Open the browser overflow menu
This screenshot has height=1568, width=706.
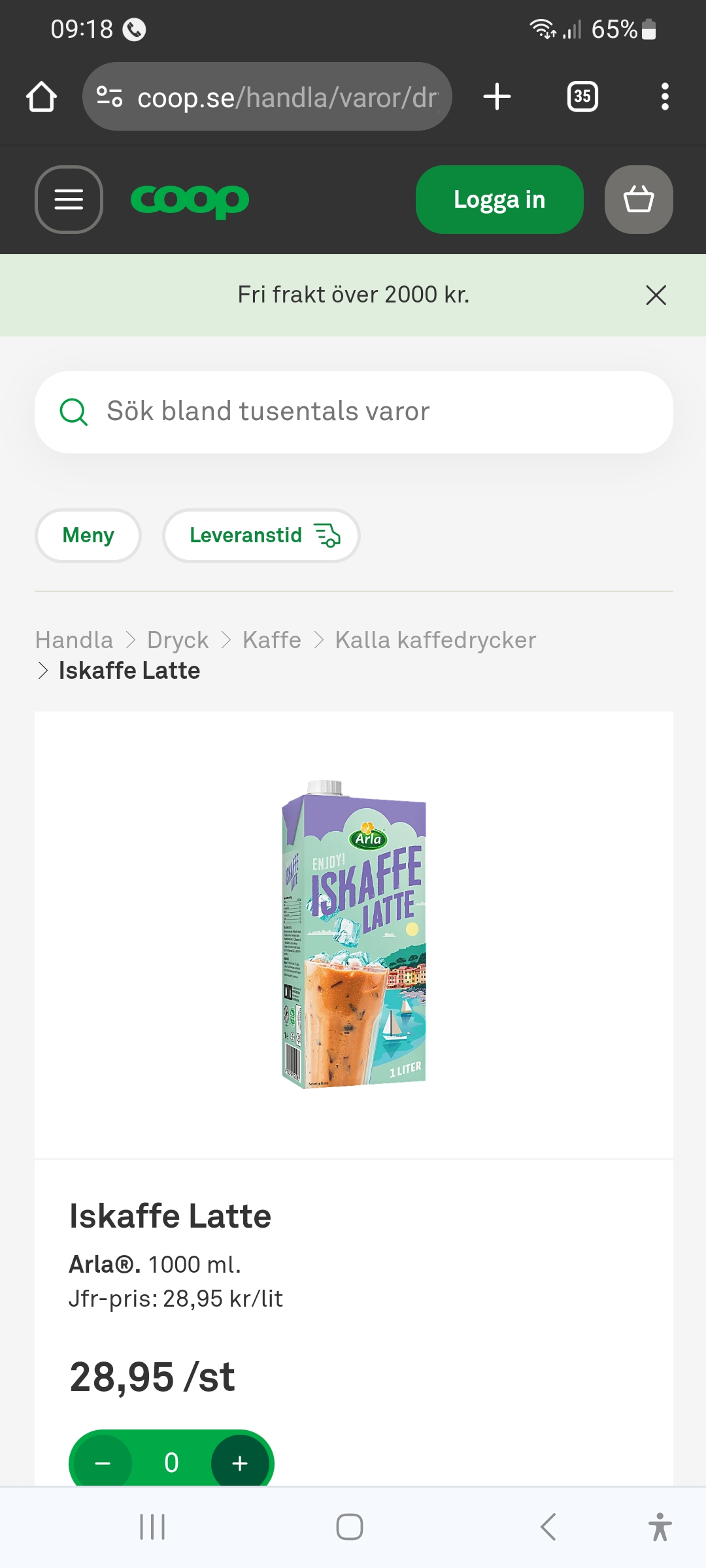(665, 97)
